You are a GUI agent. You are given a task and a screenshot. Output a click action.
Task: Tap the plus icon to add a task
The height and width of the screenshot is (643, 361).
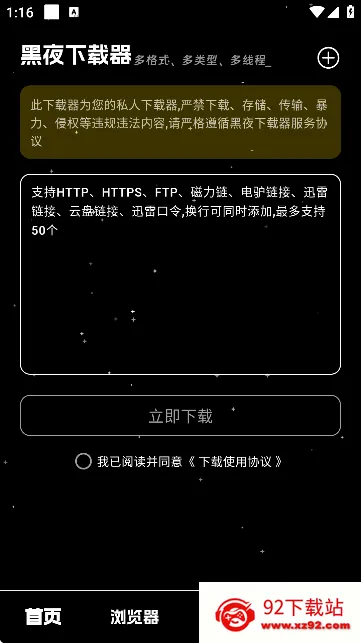coord(328,58)
